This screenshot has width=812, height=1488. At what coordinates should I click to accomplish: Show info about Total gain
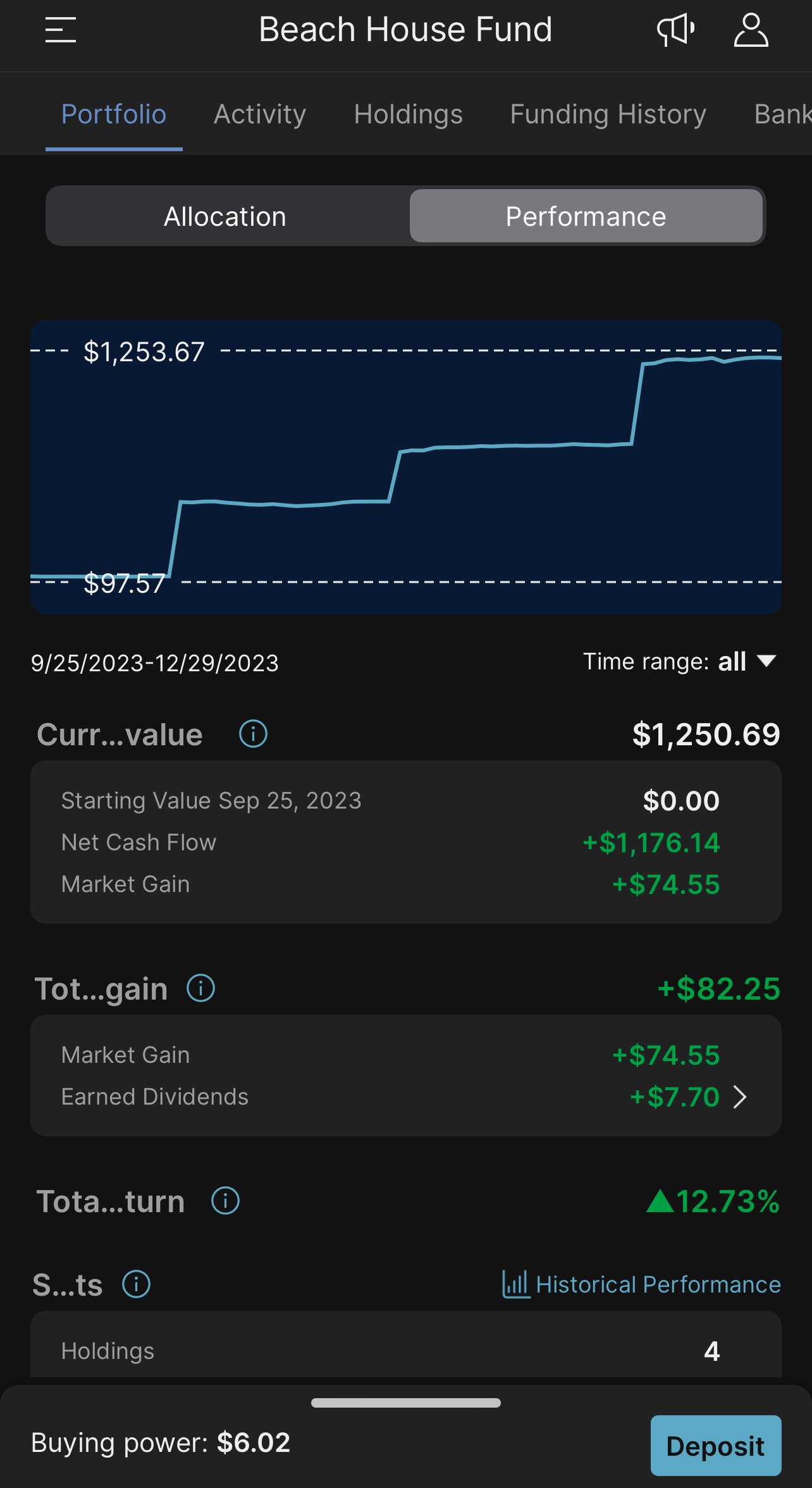pos(200,988)
